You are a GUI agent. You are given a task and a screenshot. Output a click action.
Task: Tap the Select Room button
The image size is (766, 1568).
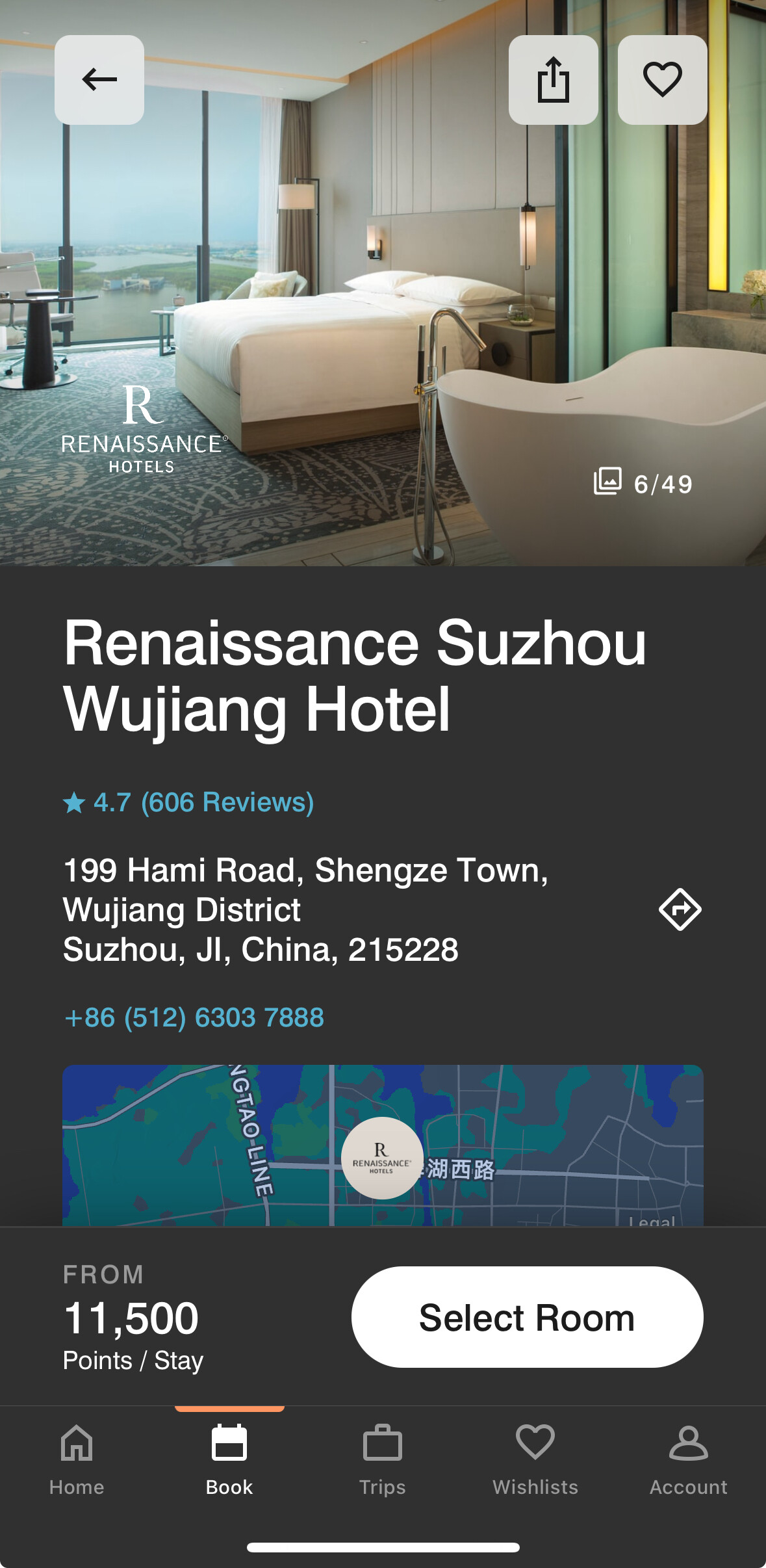pyautogui.click(x=528, y=1317)
